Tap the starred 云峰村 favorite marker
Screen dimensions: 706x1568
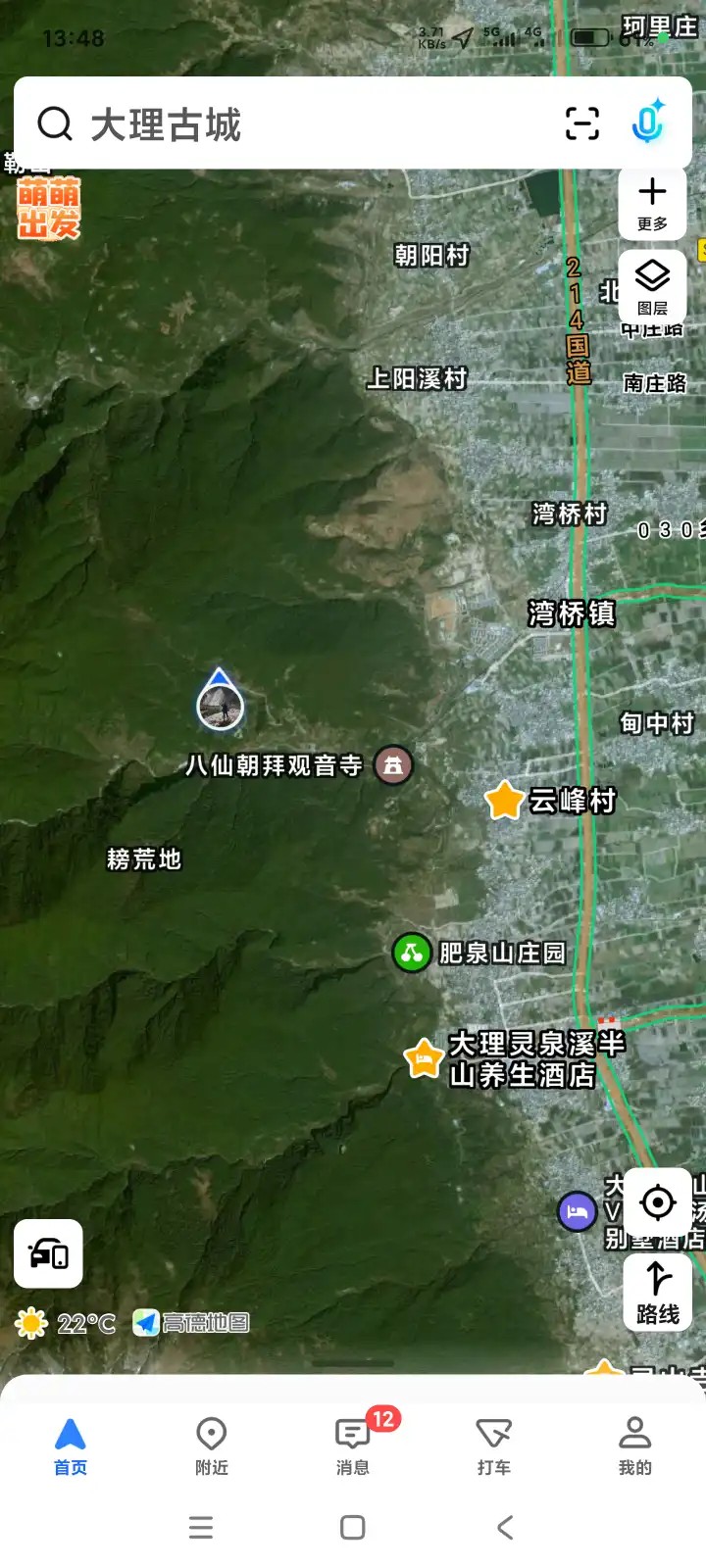[x=504, y=801]
